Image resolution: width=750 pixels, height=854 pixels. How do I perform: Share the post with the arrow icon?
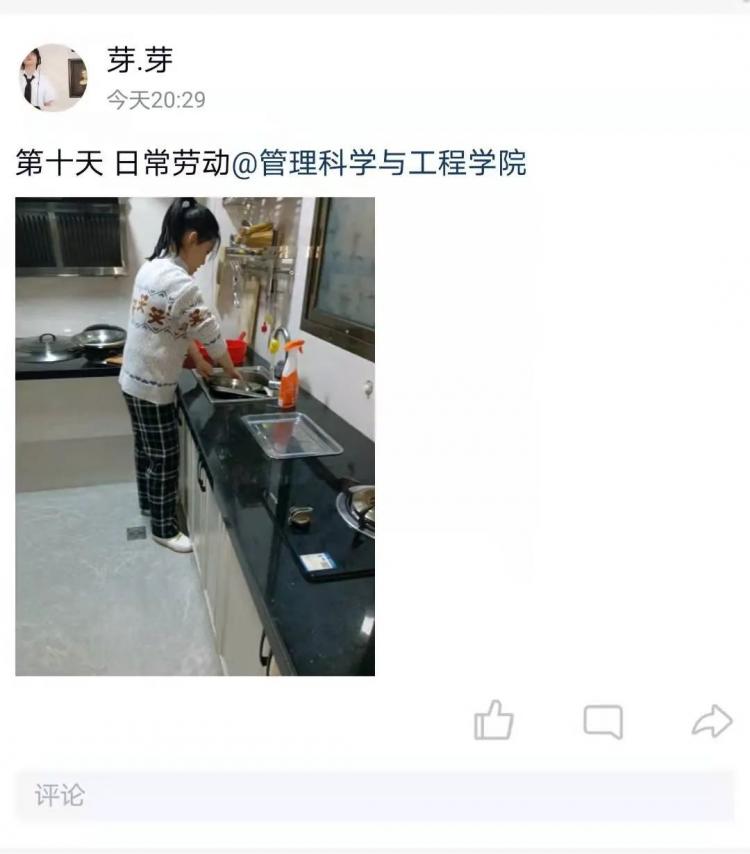point(712,721)
